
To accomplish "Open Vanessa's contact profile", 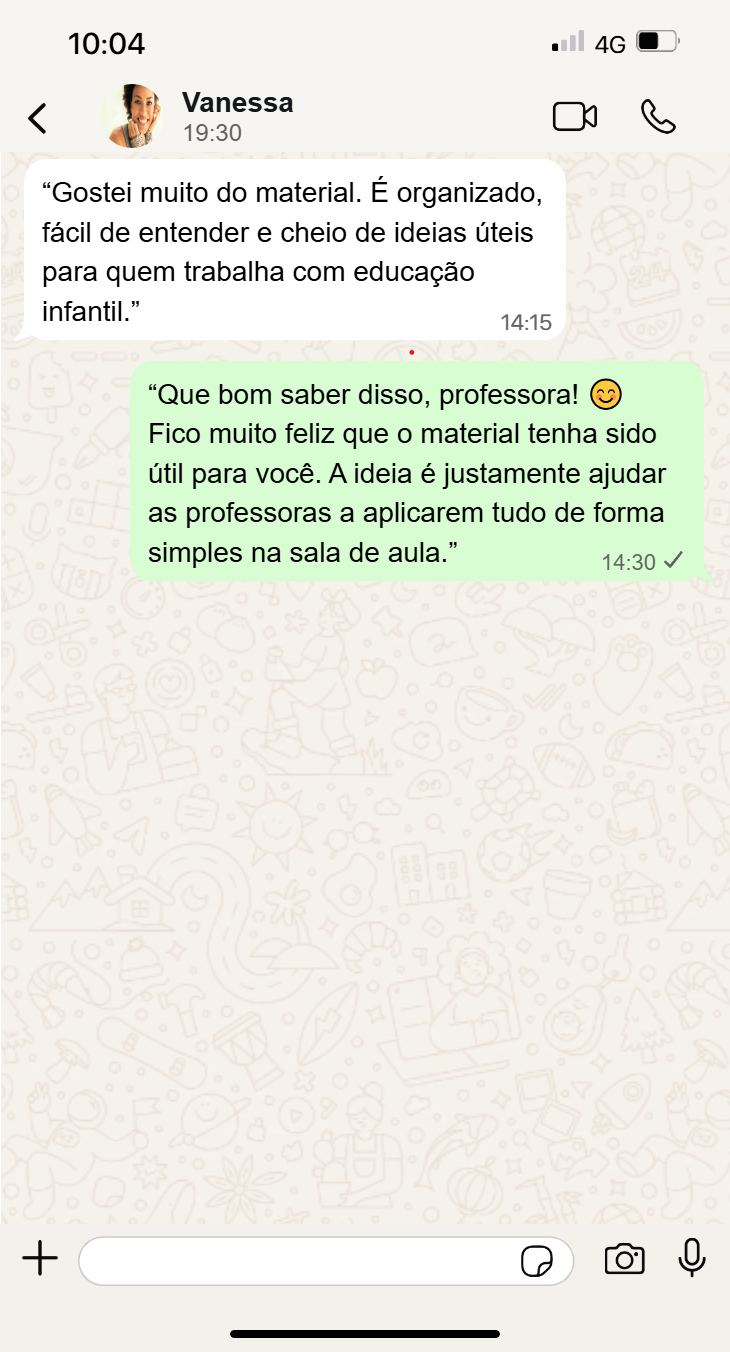I will coord(237,116).
